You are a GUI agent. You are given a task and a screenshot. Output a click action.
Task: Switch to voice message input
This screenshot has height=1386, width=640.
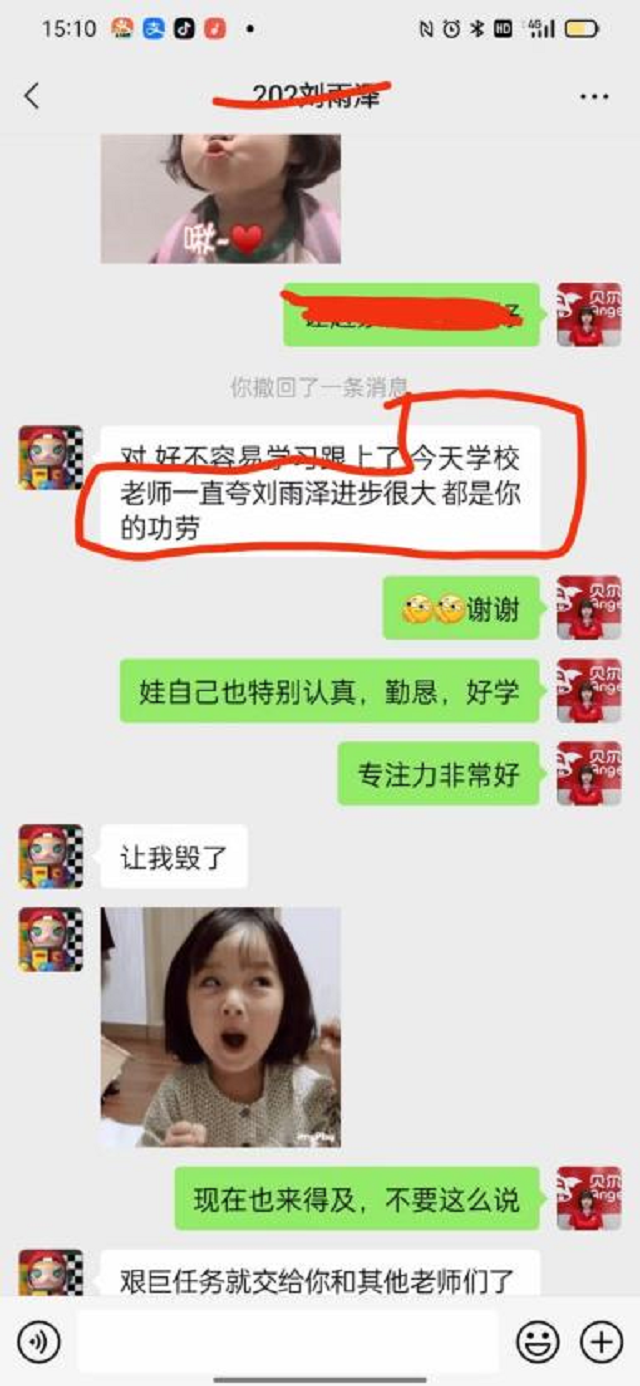click(38, 1341)
